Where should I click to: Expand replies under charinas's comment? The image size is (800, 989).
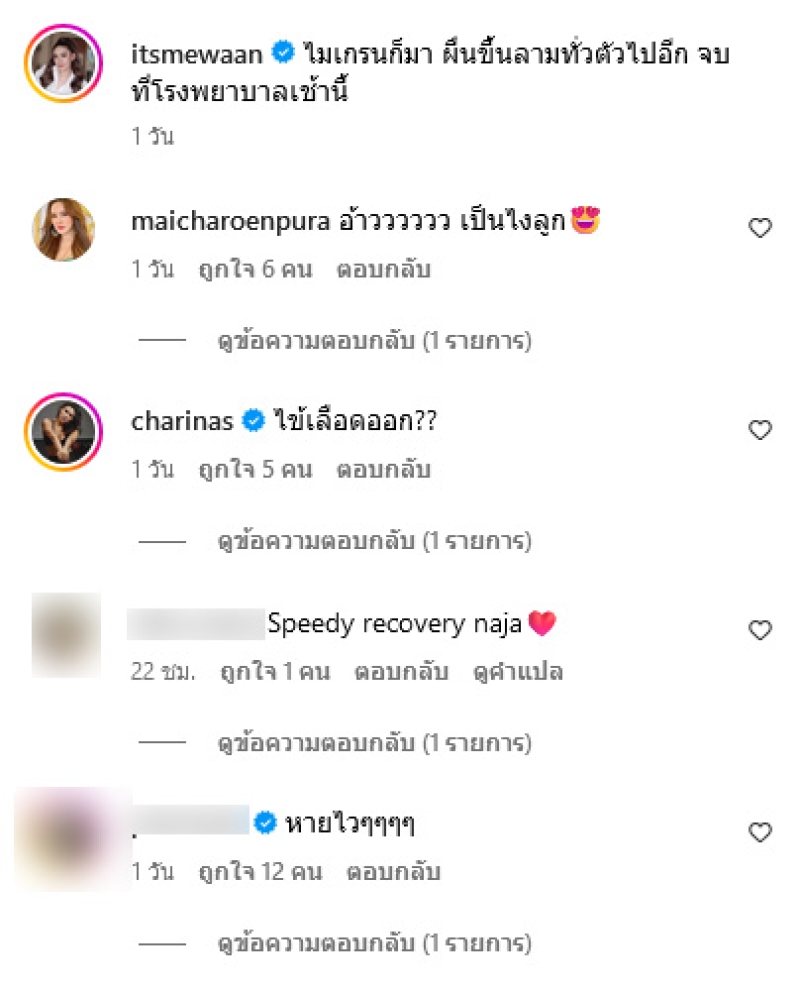tap(374, 542)
